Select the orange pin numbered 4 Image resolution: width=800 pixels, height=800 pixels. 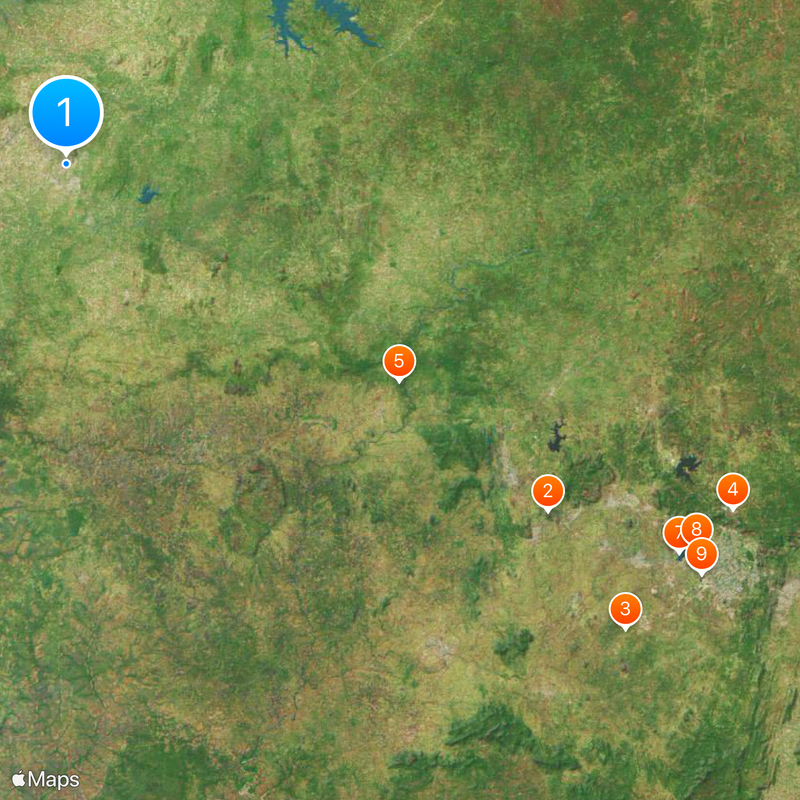point(733,489)
